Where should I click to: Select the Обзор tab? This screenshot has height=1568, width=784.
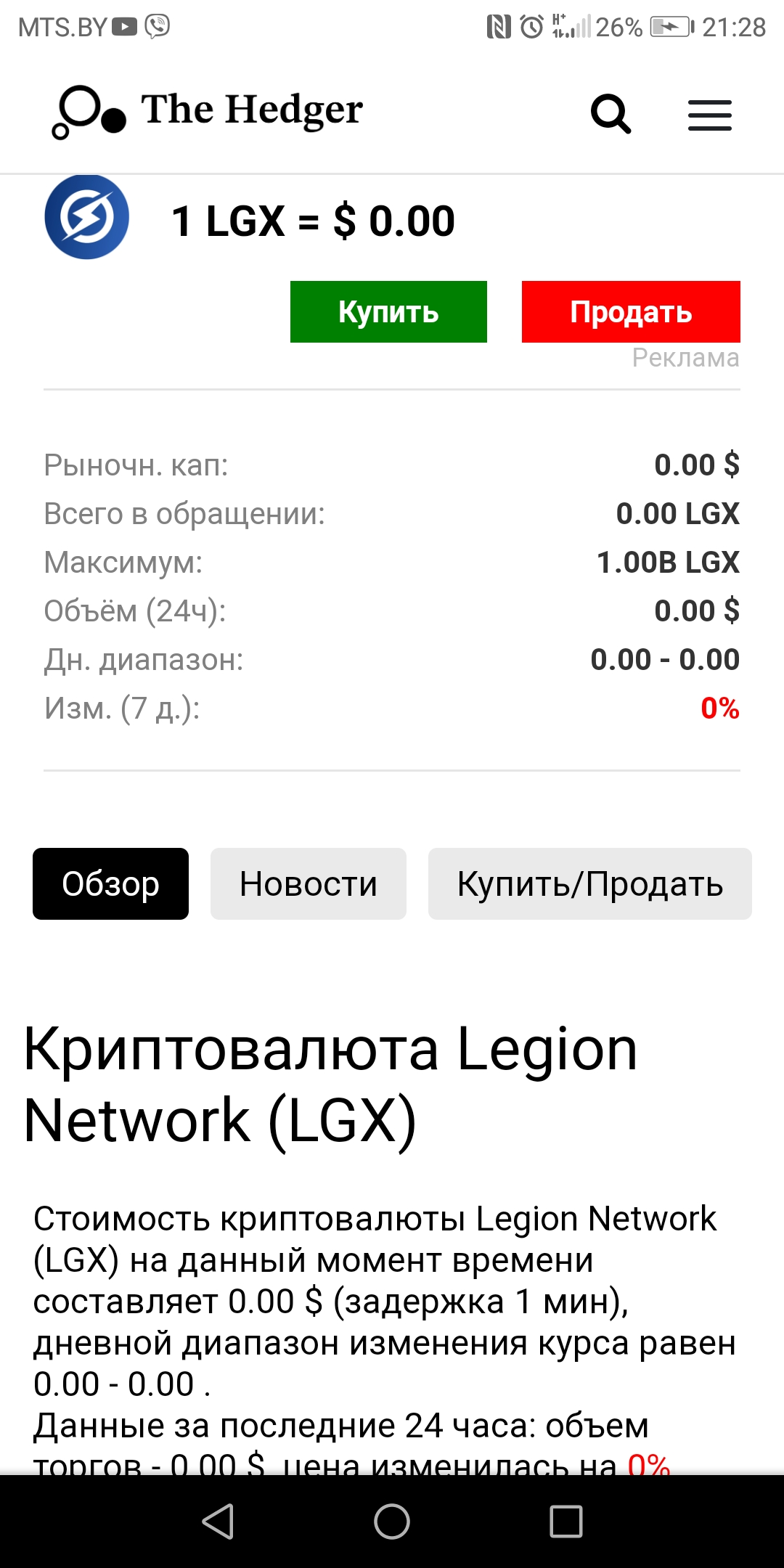click(110, 883)
